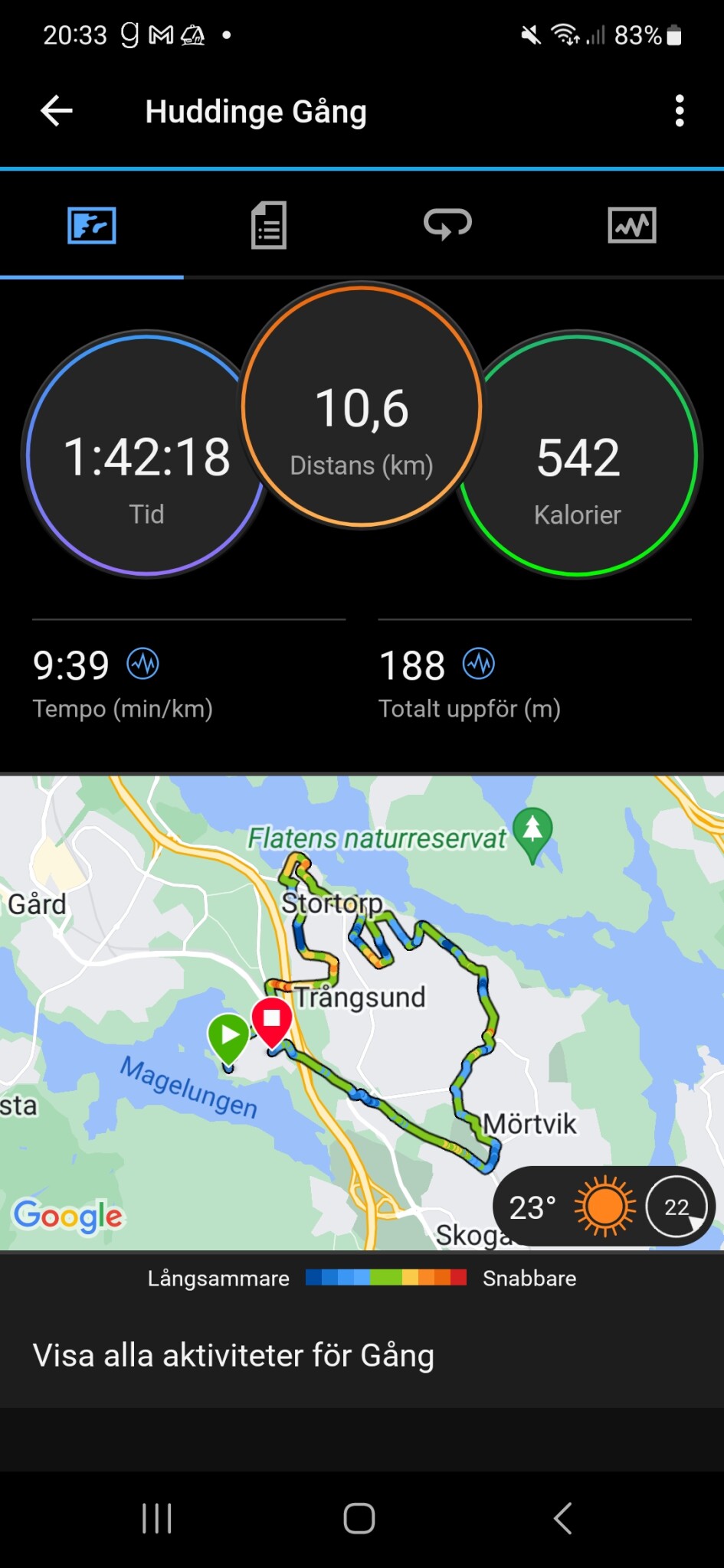Image resolution: width=724 pixels, height=1568 pixels.
Task: Go back using the top arrow
Action: tap(57, 111)
